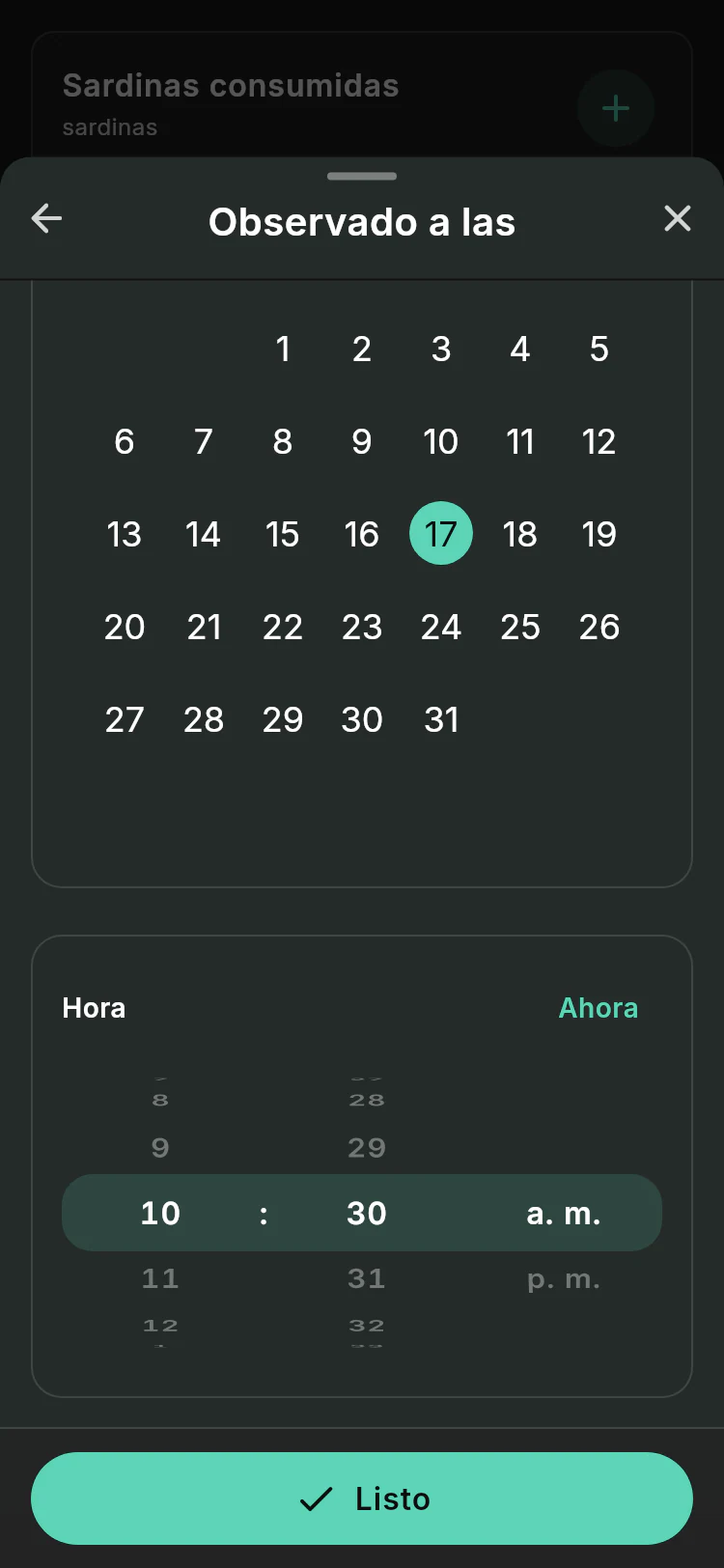Choose day 24 in the calendar

[441, 627]
